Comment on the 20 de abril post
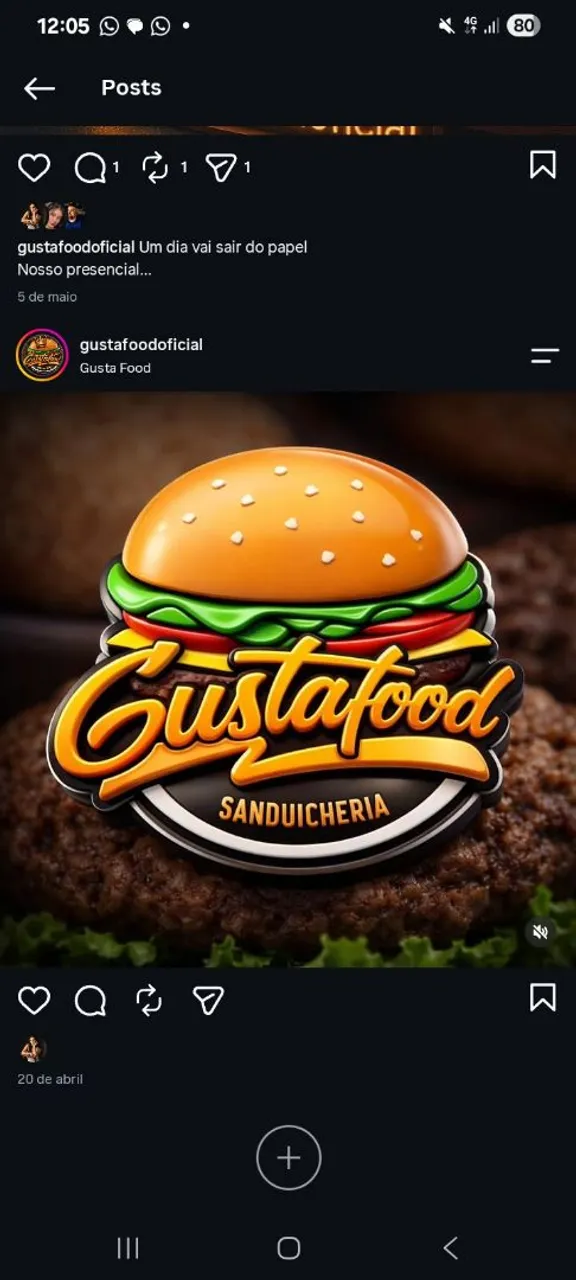Viewport: 576px width, 1280px height. point(90,1000)
